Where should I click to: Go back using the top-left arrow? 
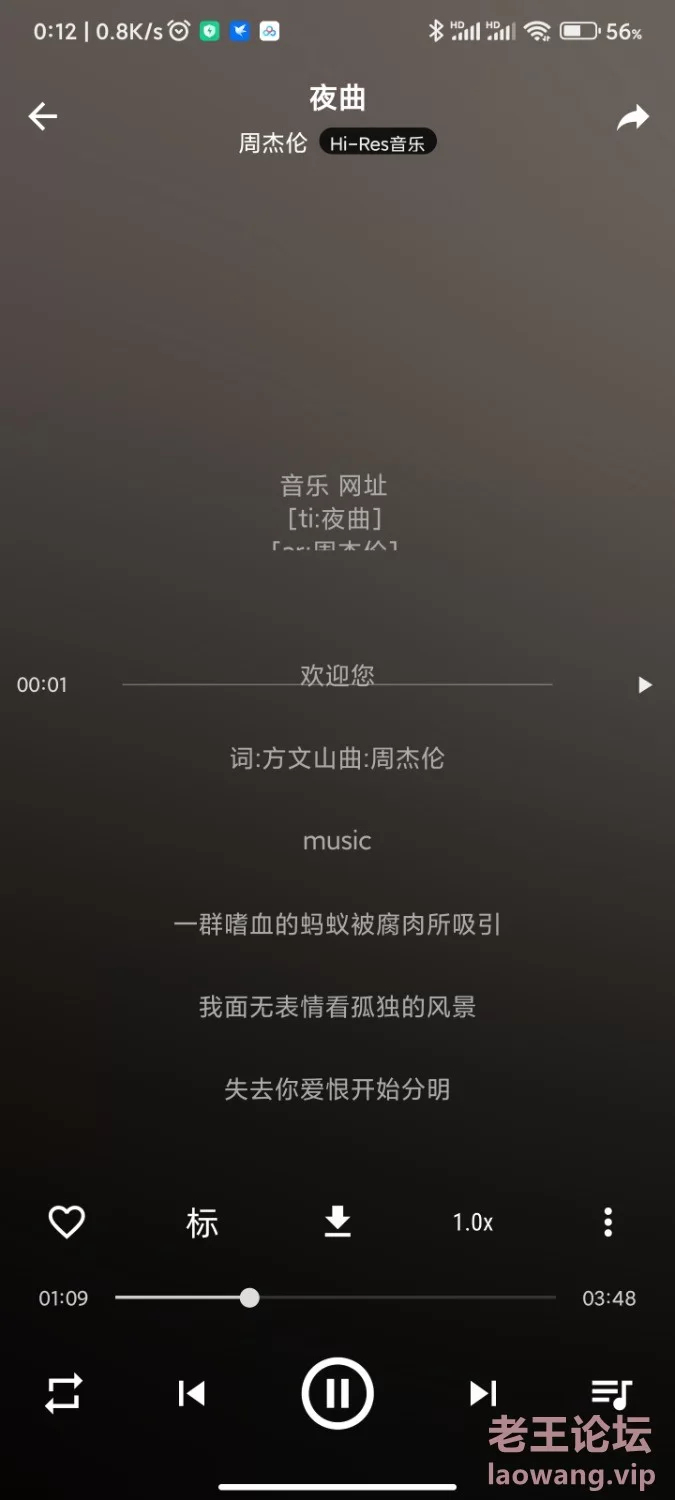[x=42, y=117]
